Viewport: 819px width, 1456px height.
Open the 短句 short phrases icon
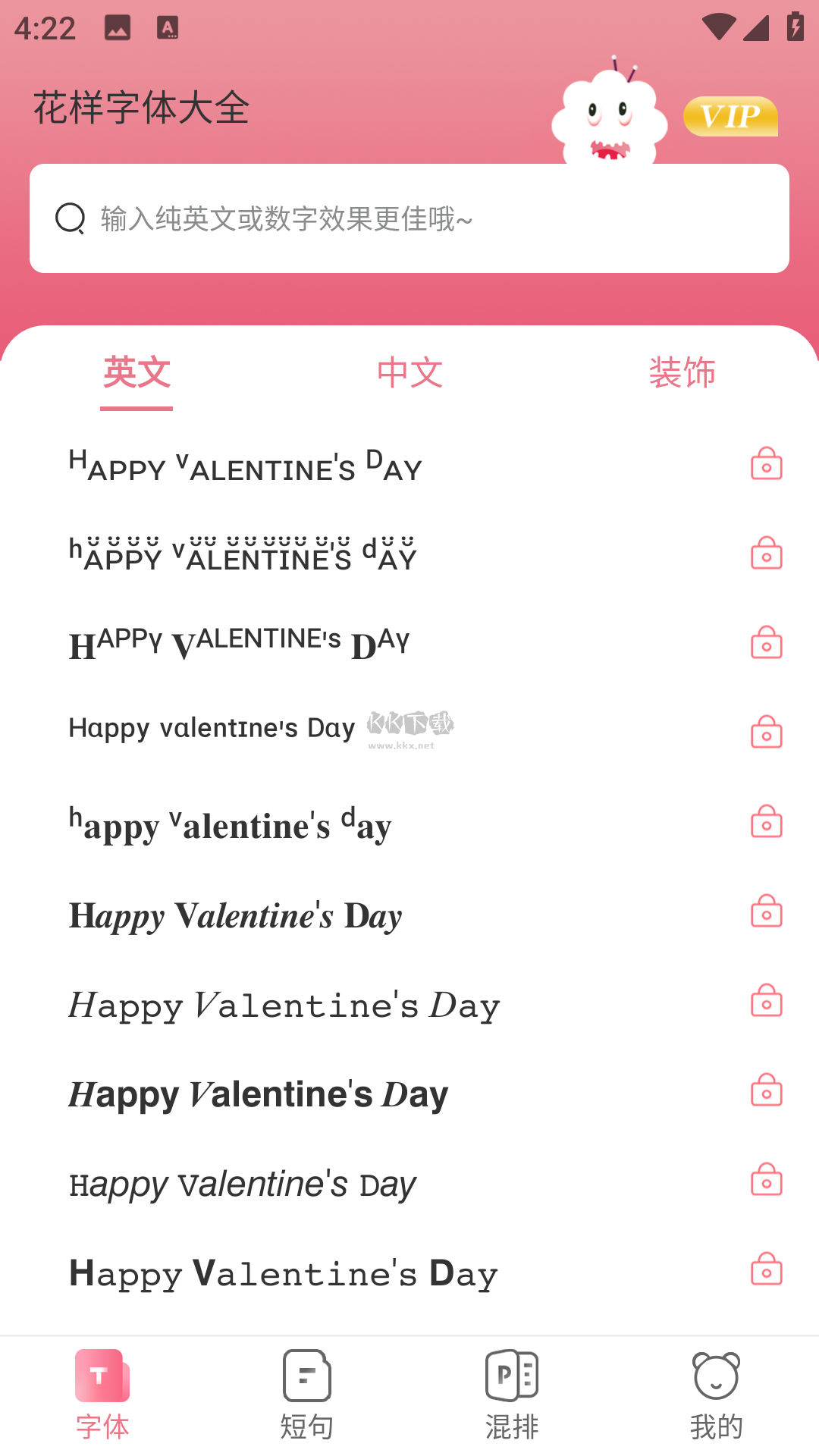(x=307, y=1376)
